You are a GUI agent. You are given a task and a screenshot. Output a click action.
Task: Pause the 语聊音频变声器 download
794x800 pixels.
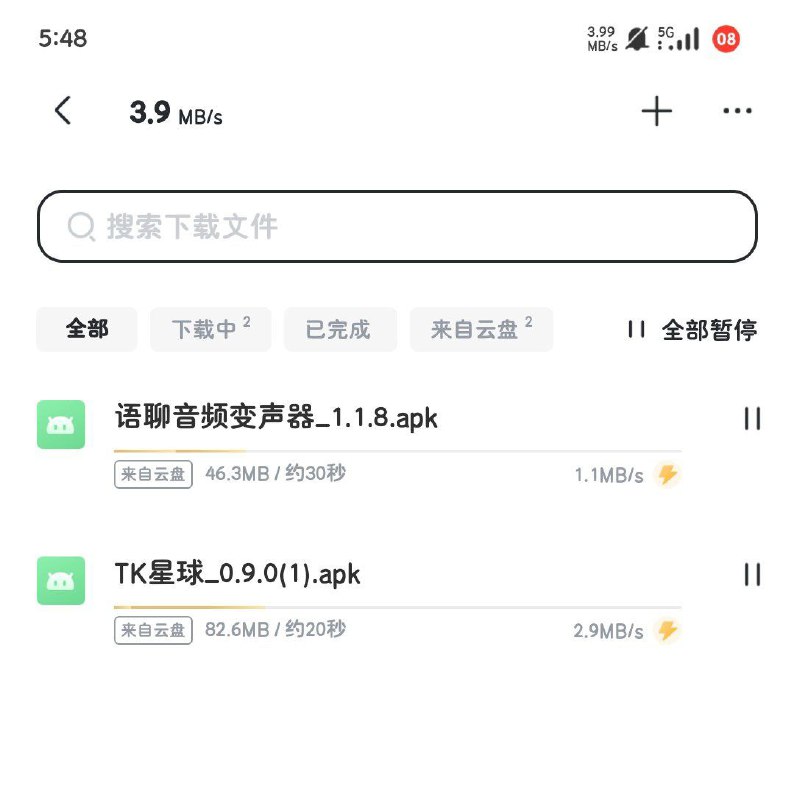[x=752, y=419]
